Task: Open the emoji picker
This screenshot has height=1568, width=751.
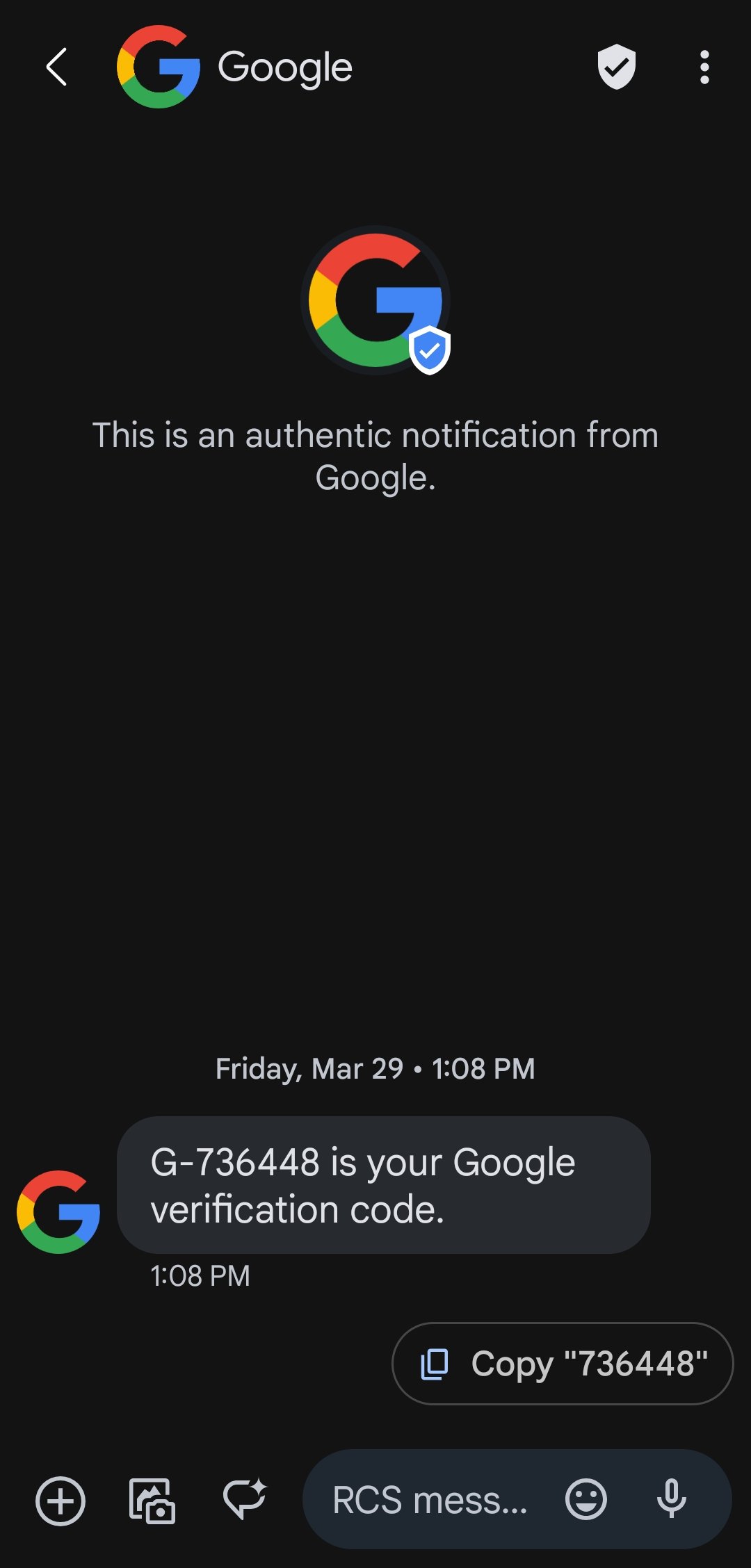Action: 586,1499
